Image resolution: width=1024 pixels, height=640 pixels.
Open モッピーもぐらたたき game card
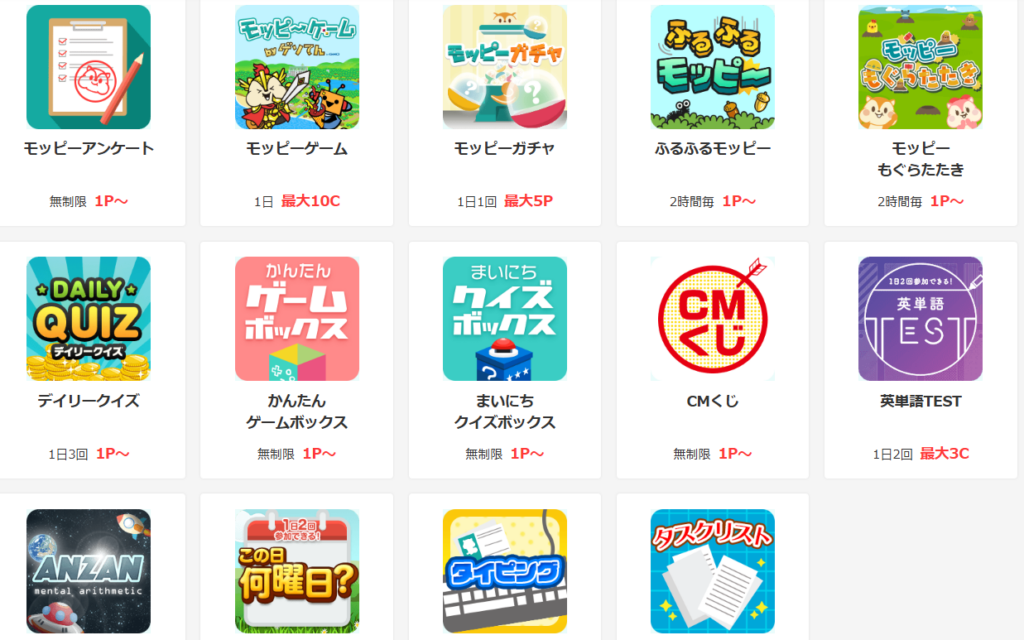[920, 68]
